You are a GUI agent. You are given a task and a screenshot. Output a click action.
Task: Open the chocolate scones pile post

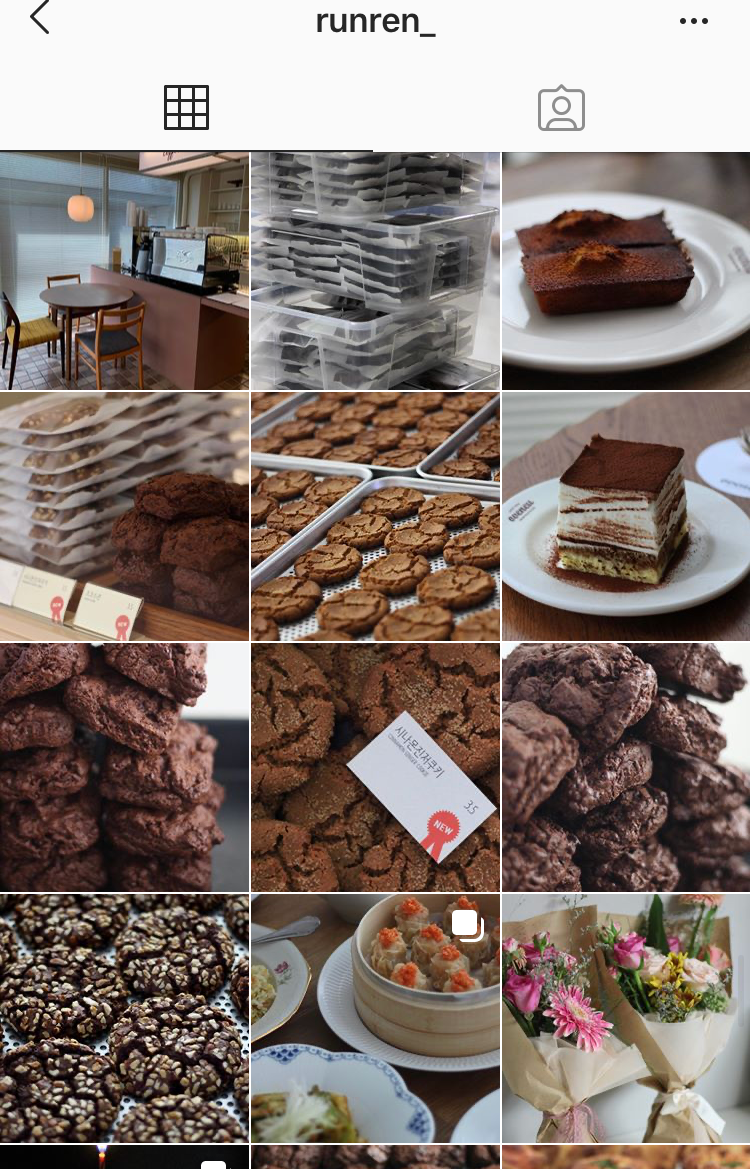coord(124,767)
